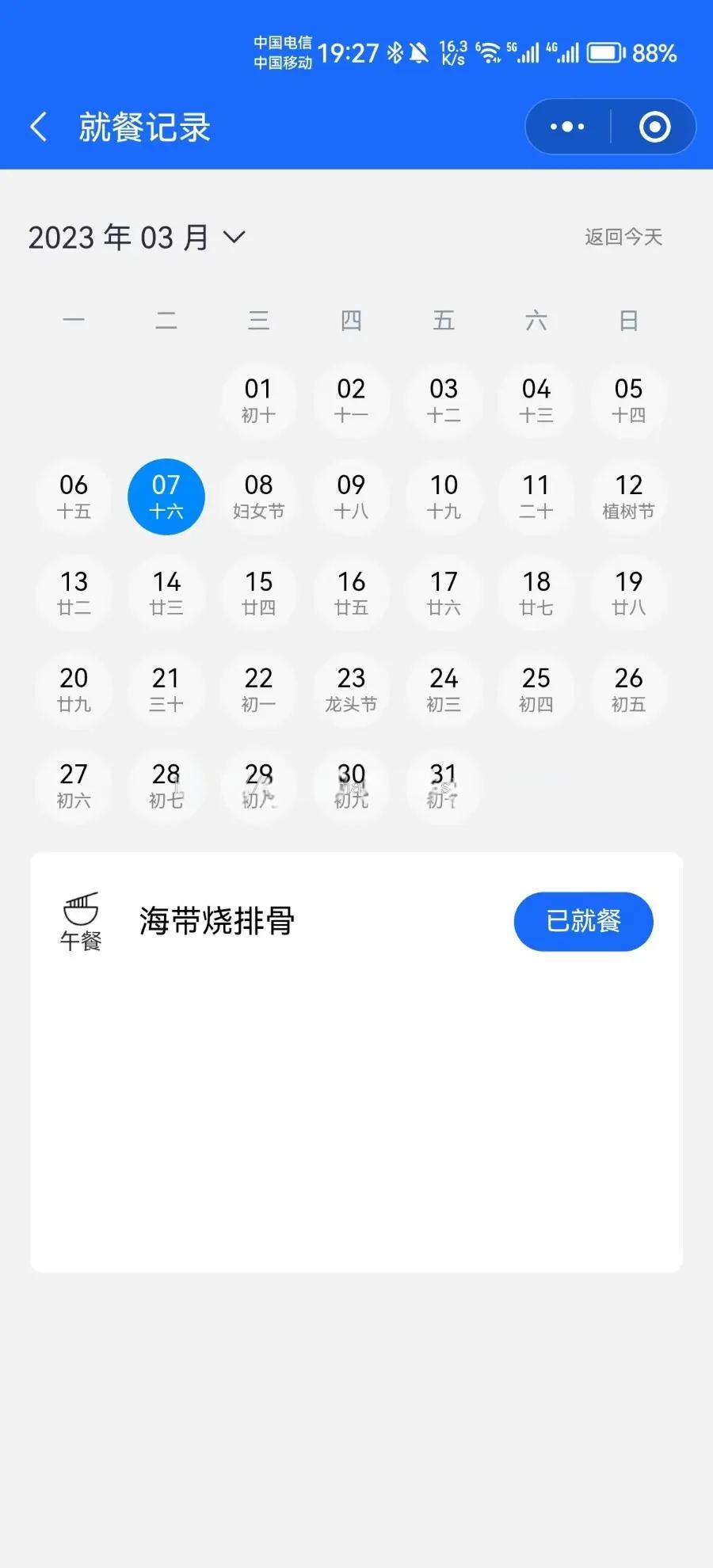This screenshot has width=713, height=1568.
Task: Tap the 已就餐 button for 海带烧排骨
Action: click(x=583, y=921)
